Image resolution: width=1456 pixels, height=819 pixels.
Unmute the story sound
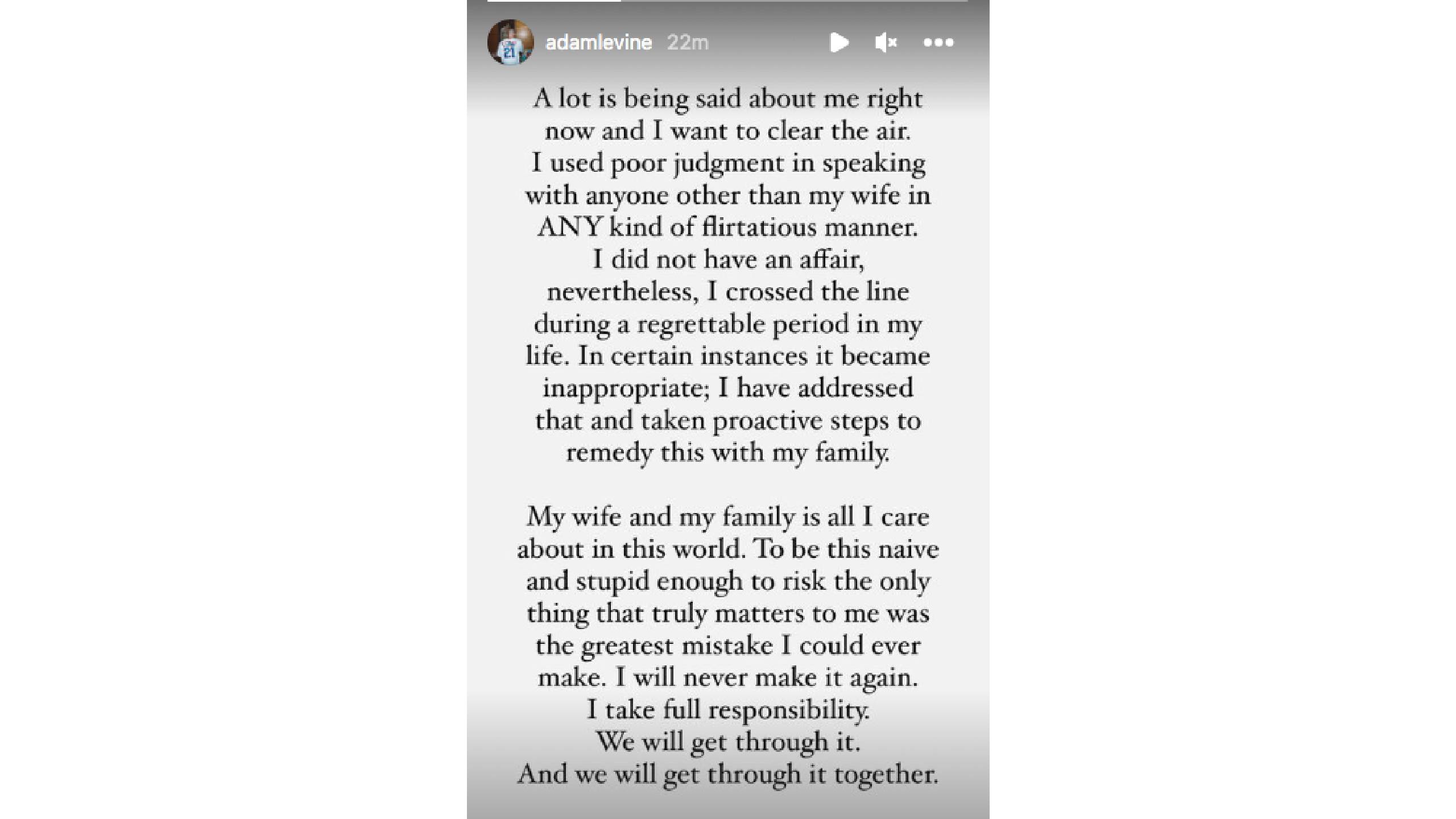tap(886, 42)
